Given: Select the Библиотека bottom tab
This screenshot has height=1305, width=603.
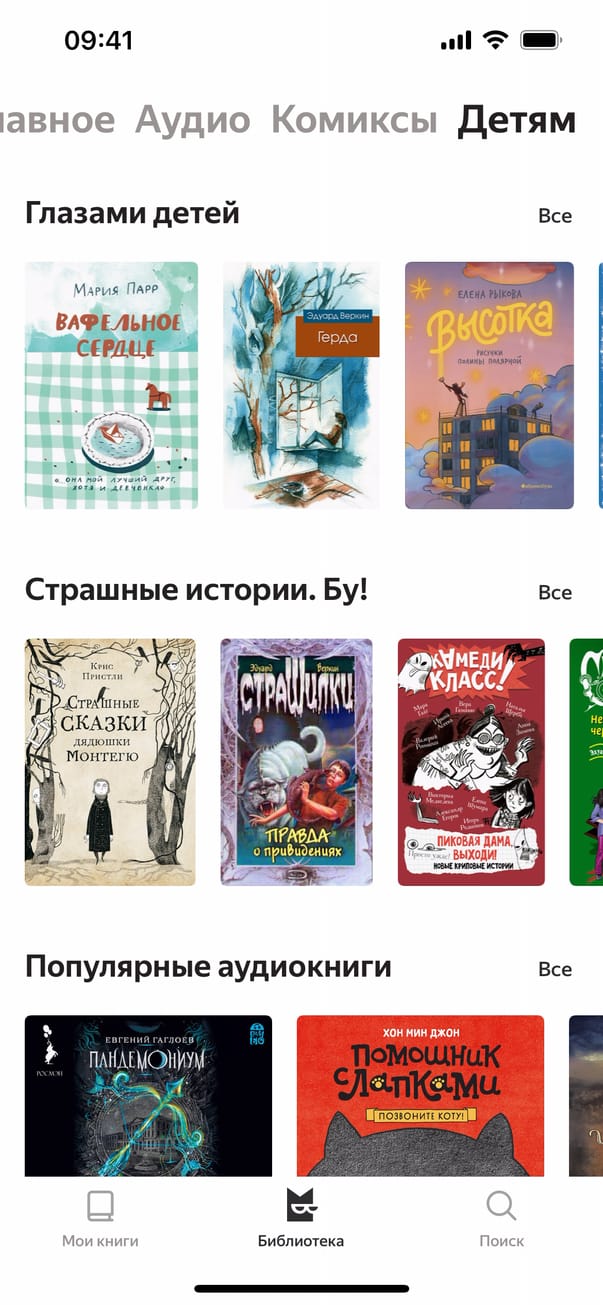Looking at the screenshot, I should [301, 1220].
